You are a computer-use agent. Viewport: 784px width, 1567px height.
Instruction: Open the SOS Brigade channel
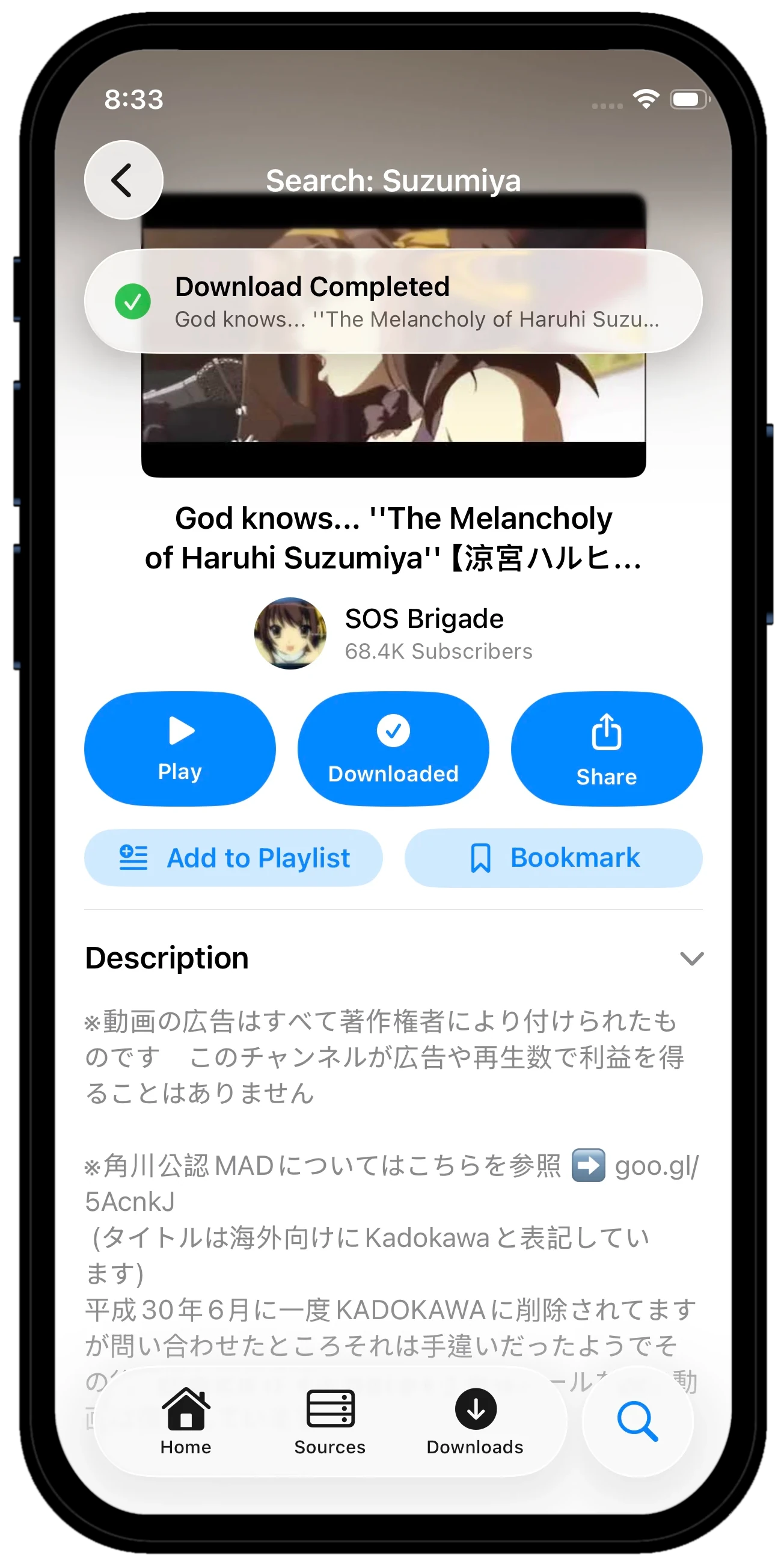pos(394,634)
